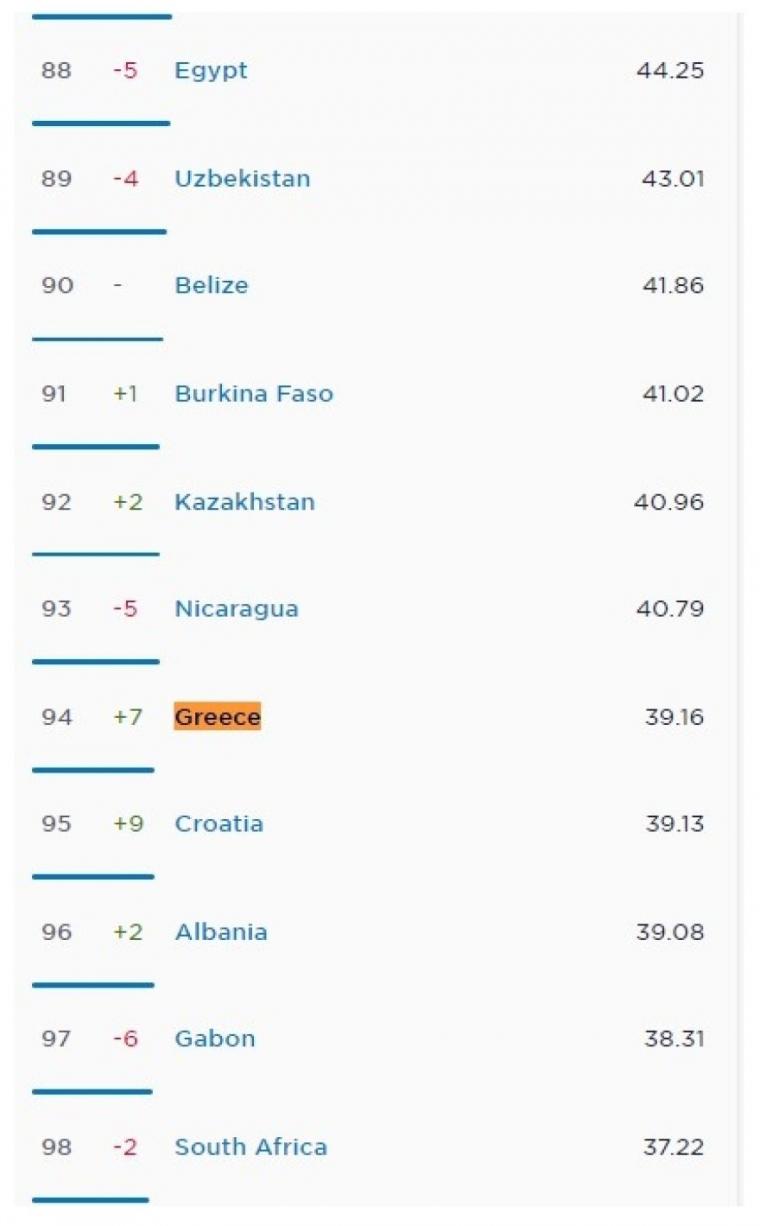Open Croatia's ranking page

[x=219, y=824]
